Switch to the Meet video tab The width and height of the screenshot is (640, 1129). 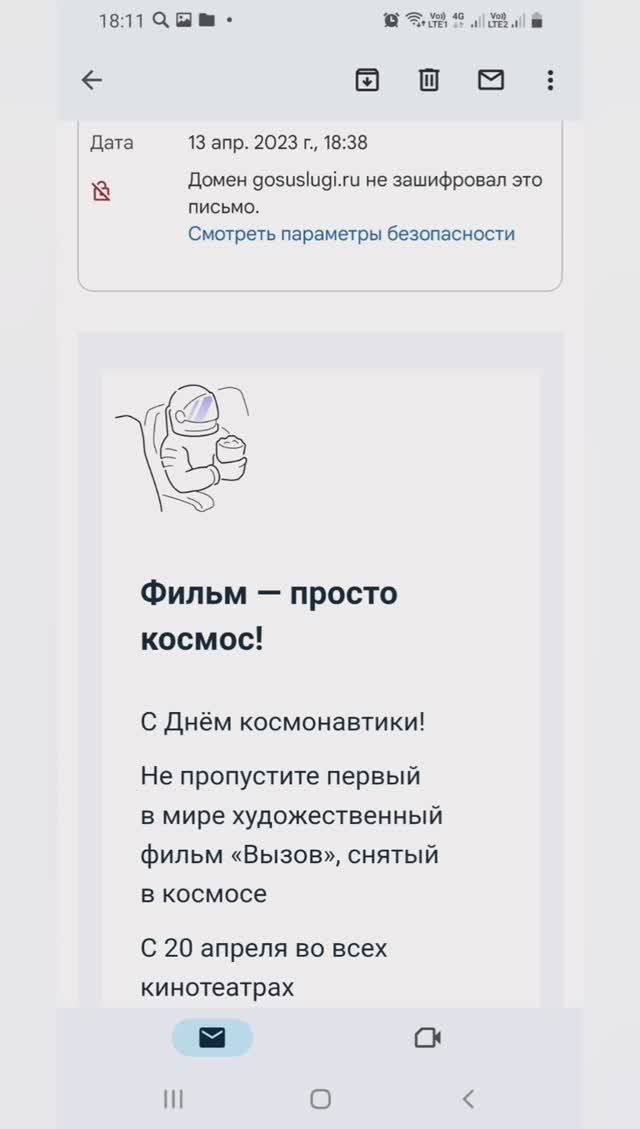pyautogui.click(x=428, y=1038)
